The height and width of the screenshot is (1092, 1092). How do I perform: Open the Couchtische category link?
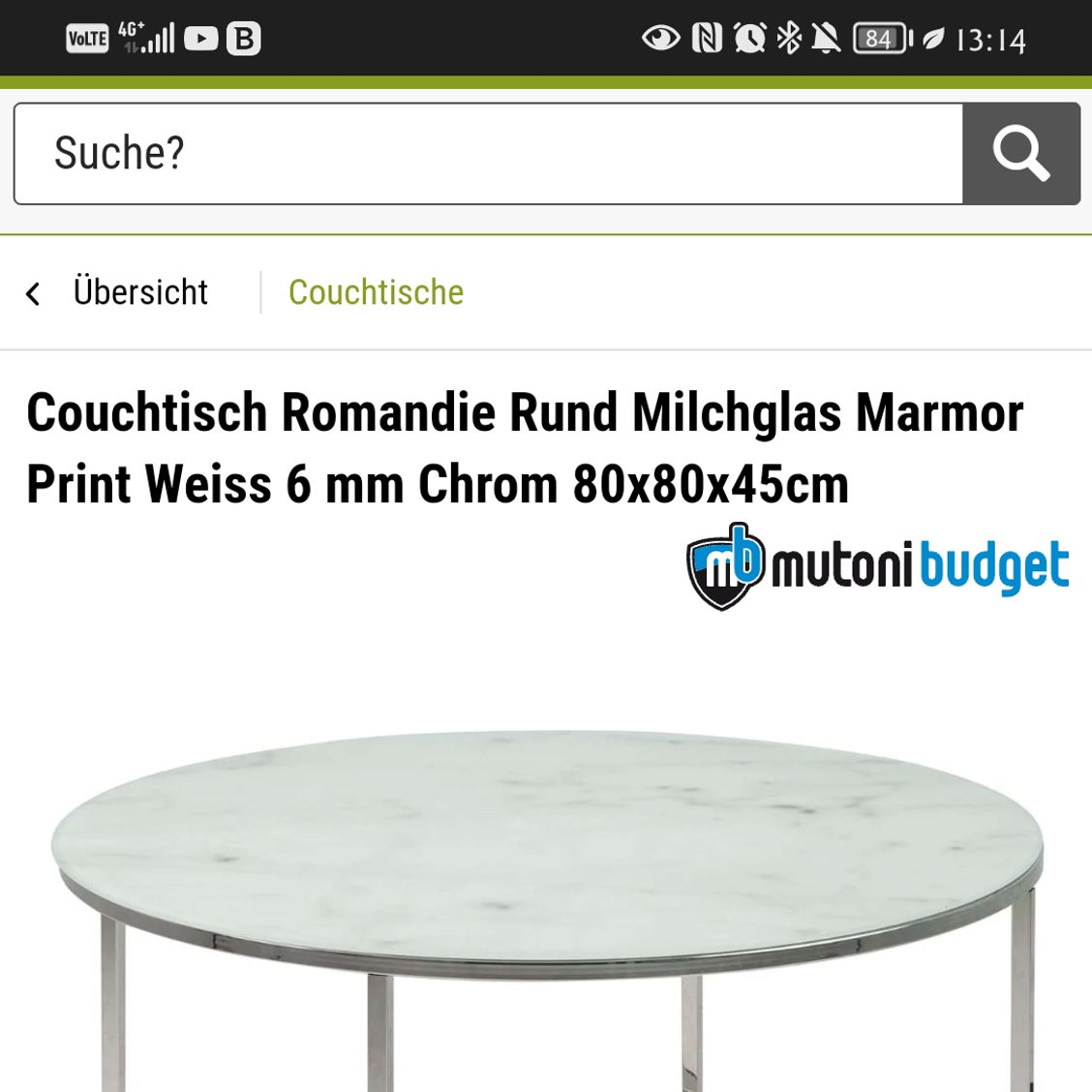(x=376, y=292)
